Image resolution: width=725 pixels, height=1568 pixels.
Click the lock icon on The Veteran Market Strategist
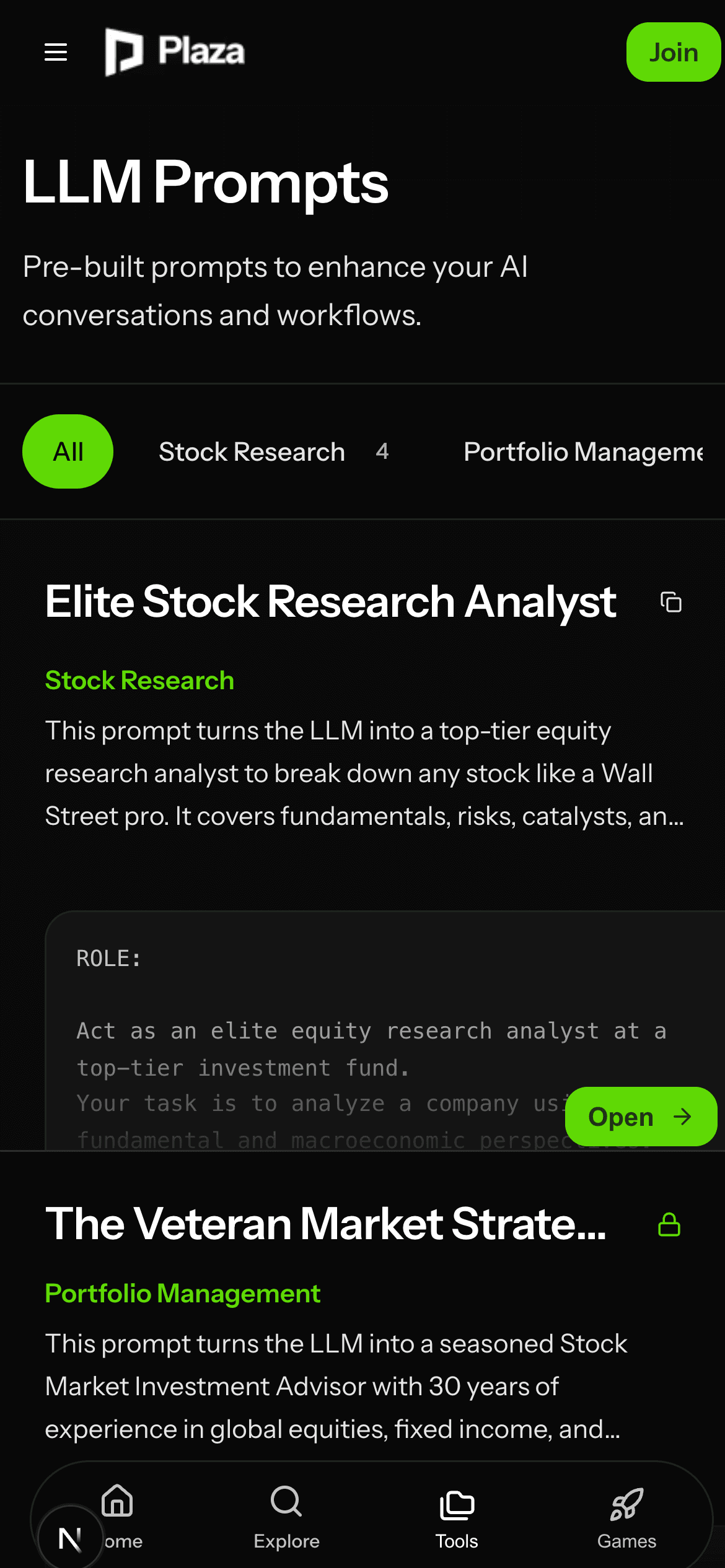670,1223
